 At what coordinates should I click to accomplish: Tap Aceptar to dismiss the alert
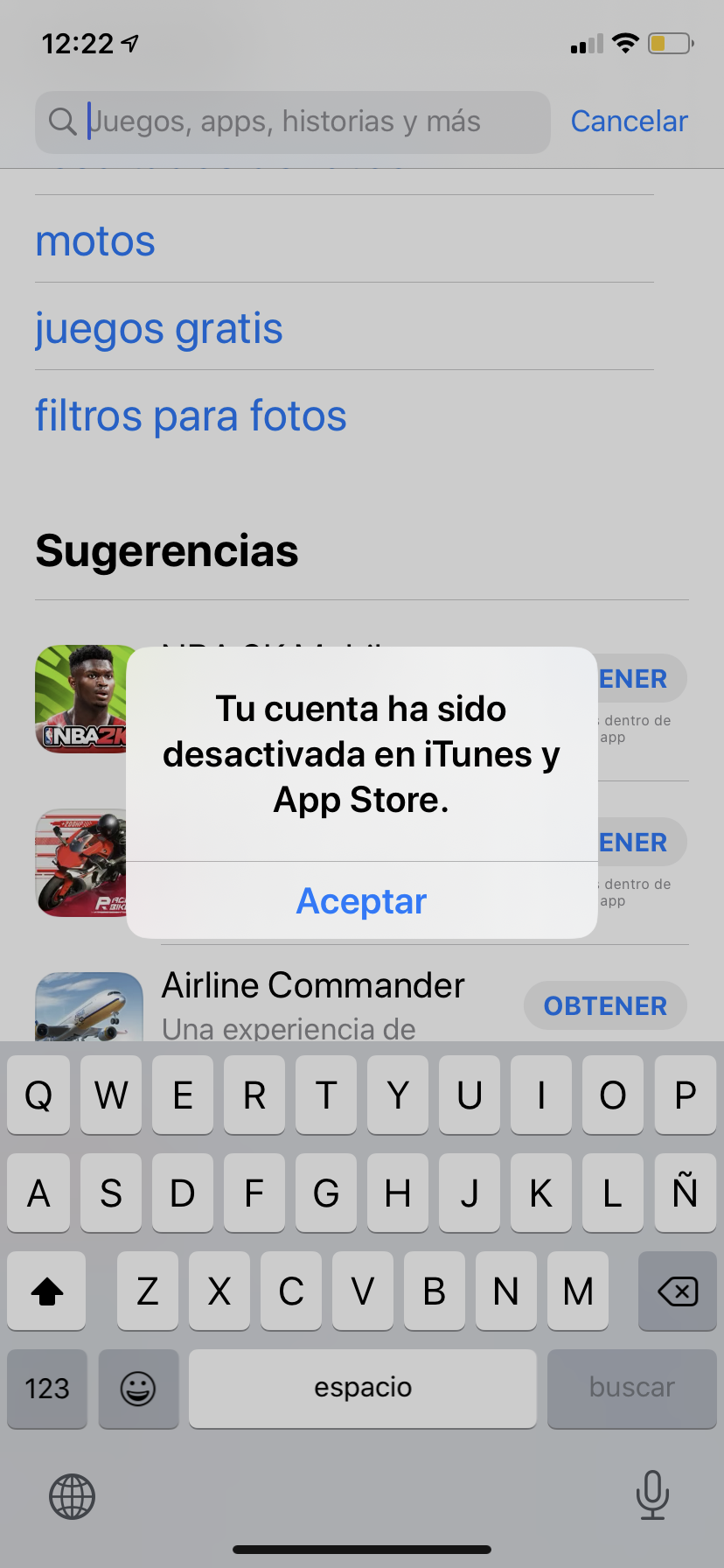[x=362, y=900]
